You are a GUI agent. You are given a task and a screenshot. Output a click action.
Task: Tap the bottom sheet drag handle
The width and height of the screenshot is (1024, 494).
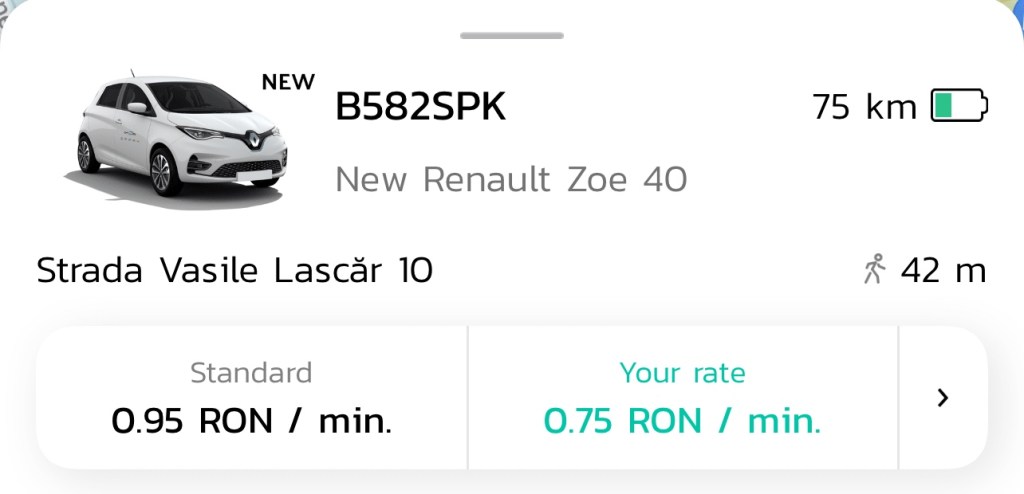[x=512, y=36]
